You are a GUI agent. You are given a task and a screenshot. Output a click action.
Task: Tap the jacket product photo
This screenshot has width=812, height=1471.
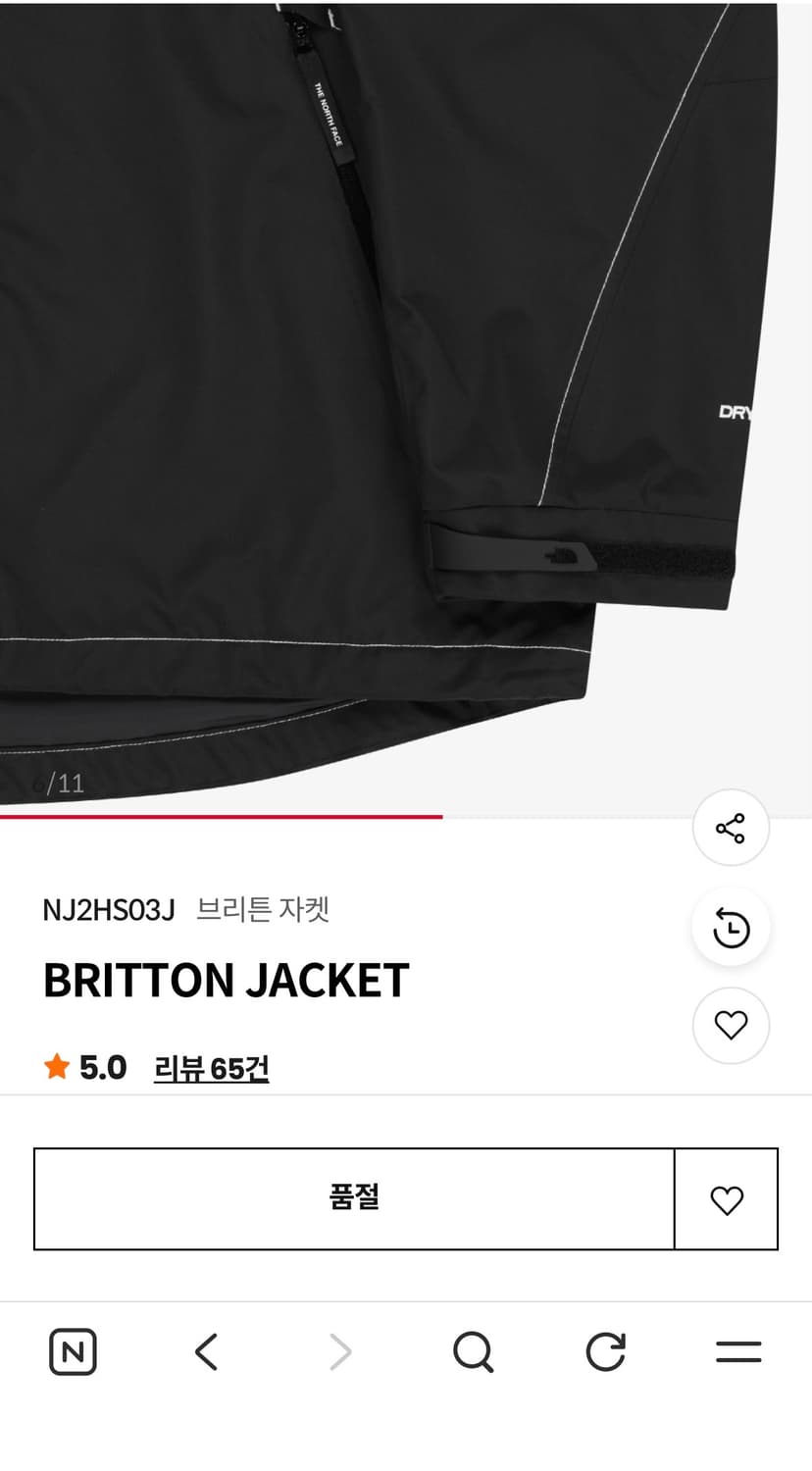pyautogui.click(x=392, y=392)
